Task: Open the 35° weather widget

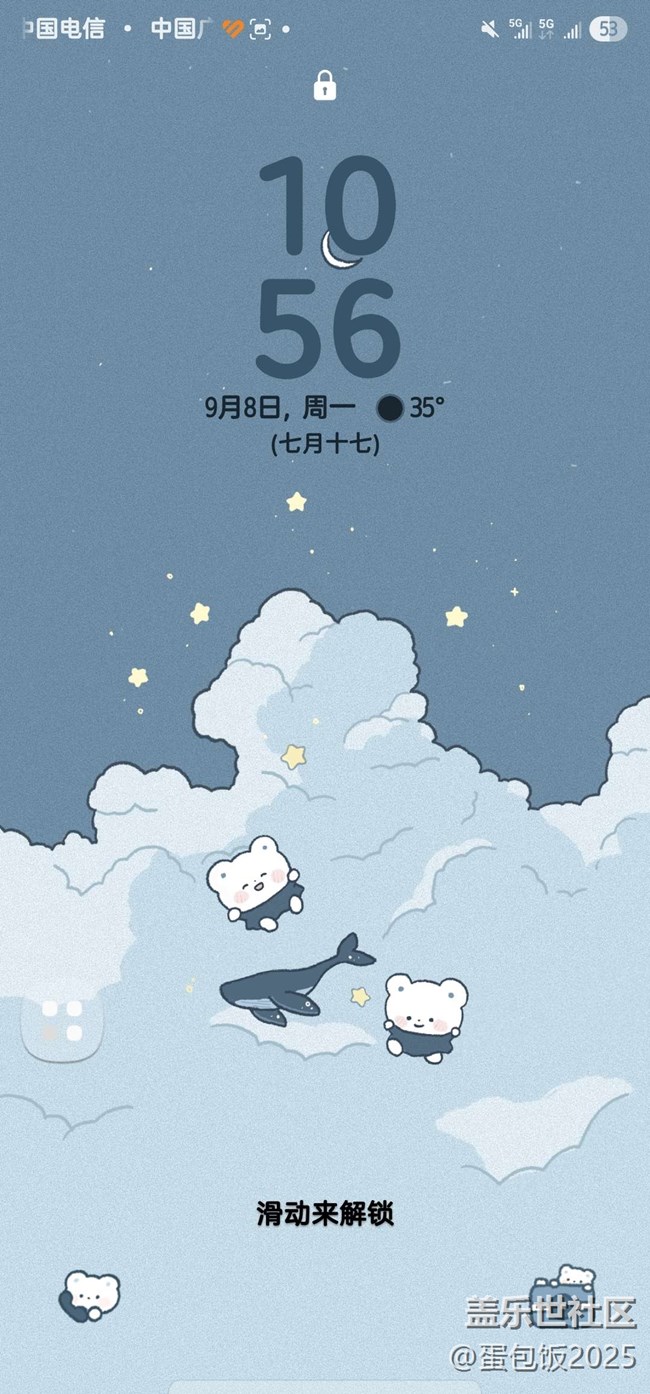Action: pos(410,408)
